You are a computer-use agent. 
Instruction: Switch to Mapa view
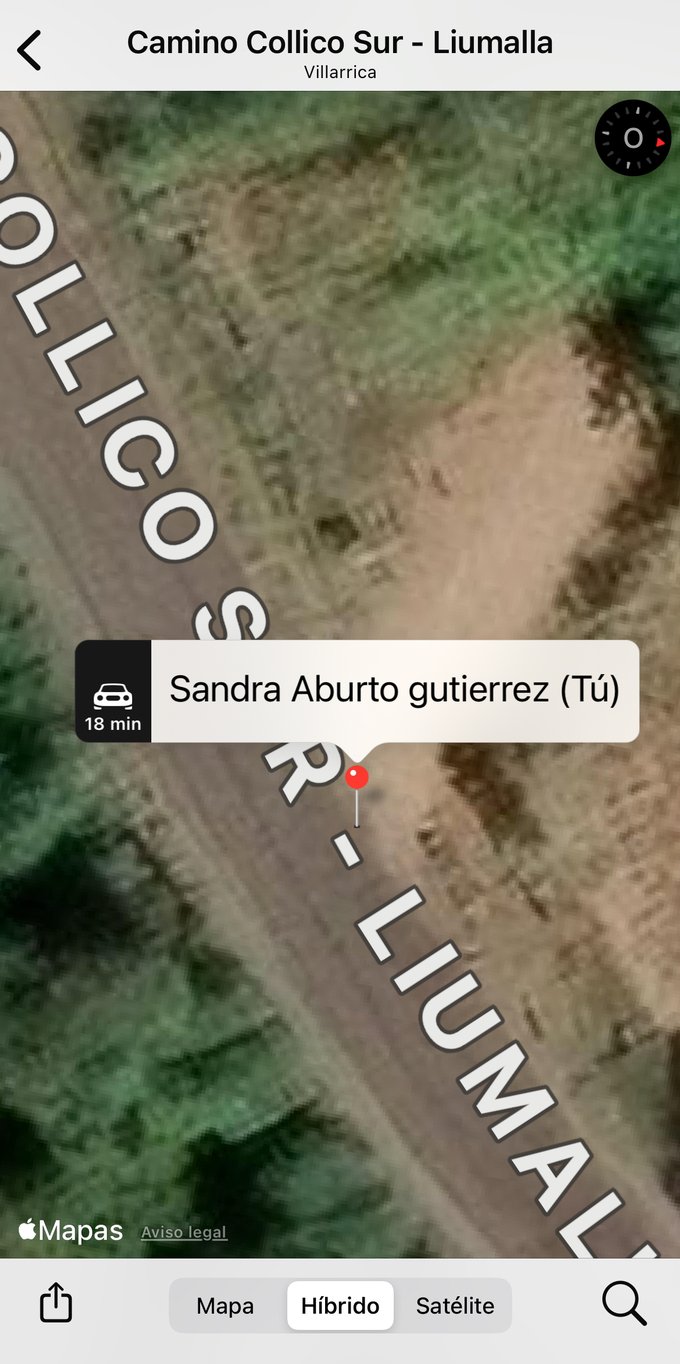click(x=225, y=1306)
